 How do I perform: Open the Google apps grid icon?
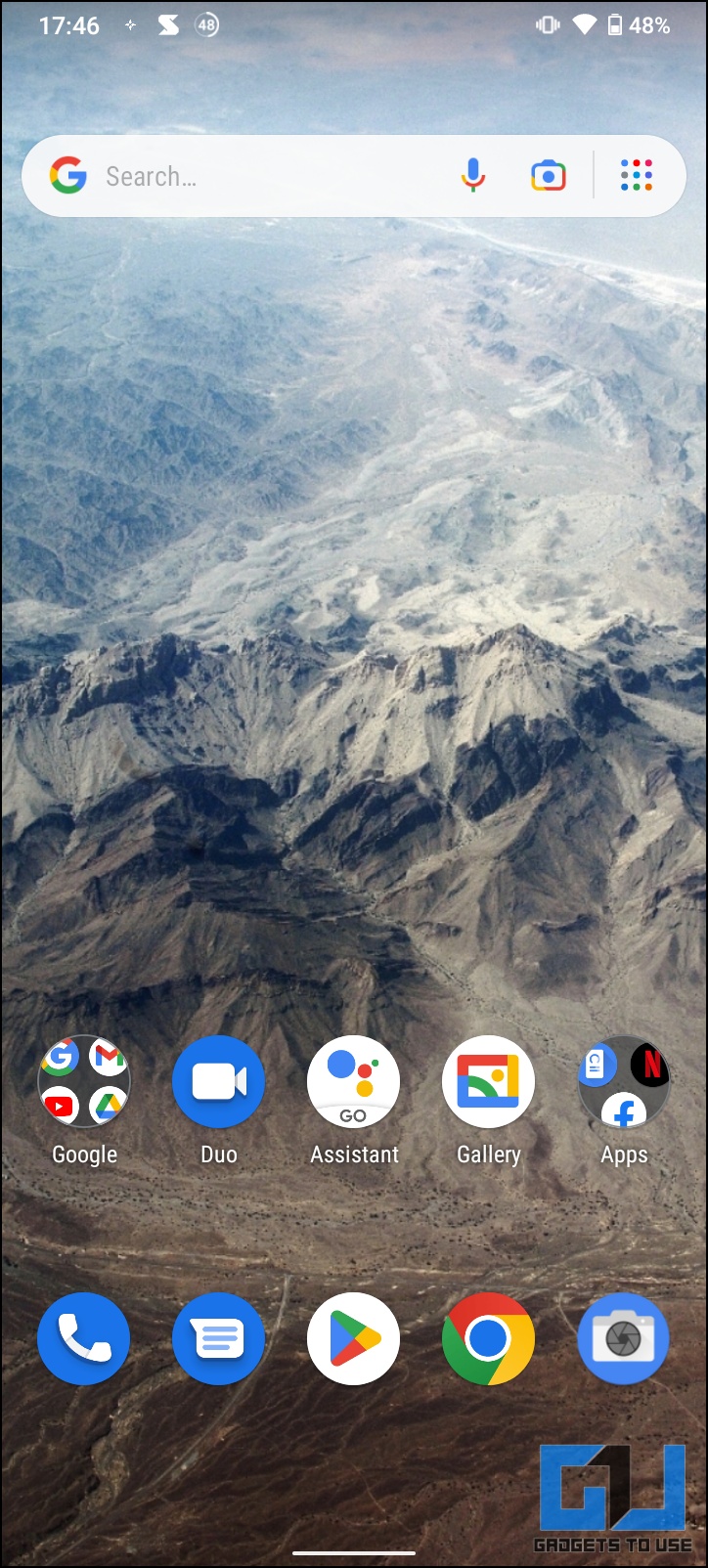(637, 176)
